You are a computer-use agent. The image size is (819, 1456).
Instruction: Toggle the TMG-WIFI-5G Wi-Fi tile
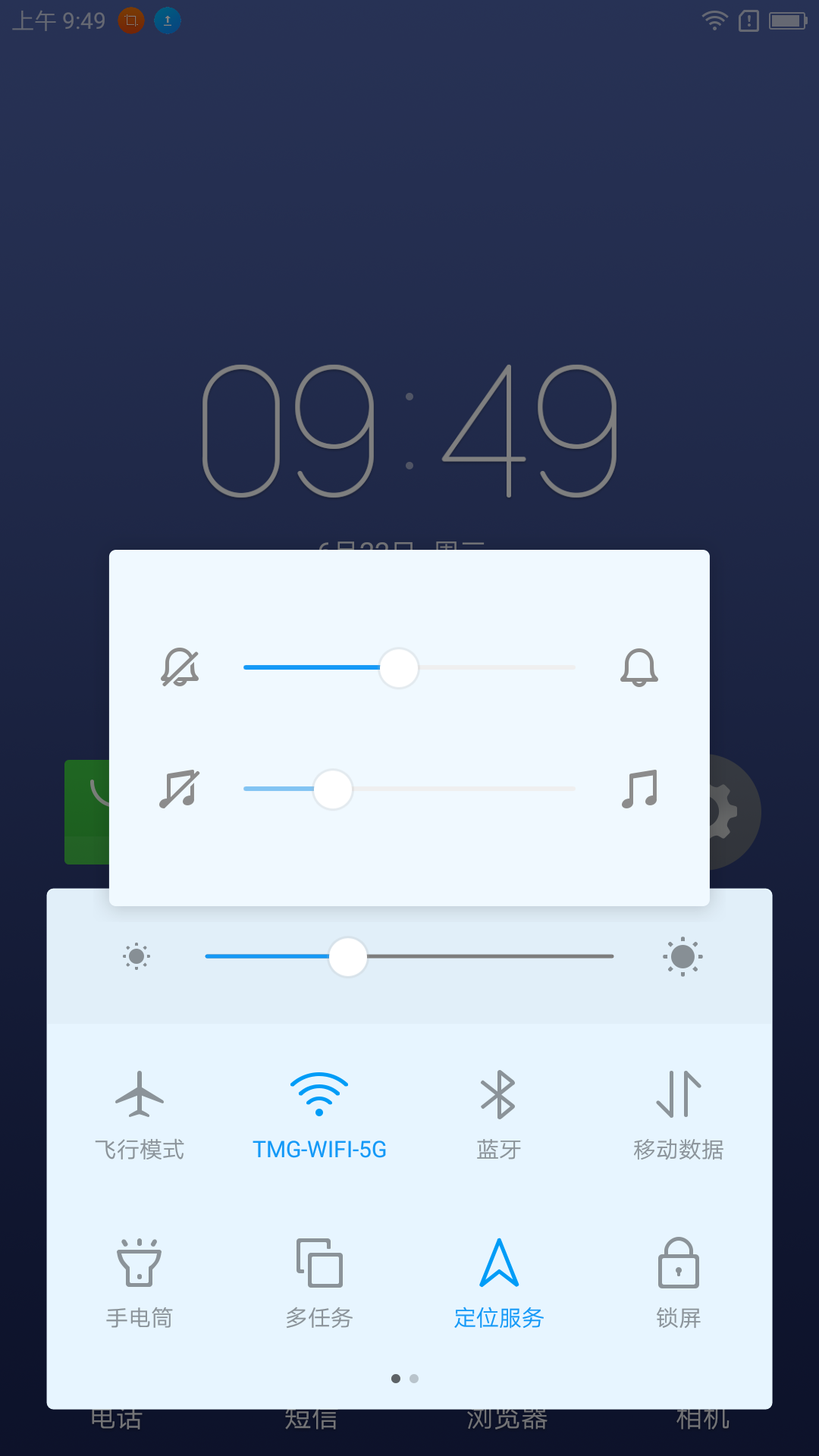pos(319,1115)
